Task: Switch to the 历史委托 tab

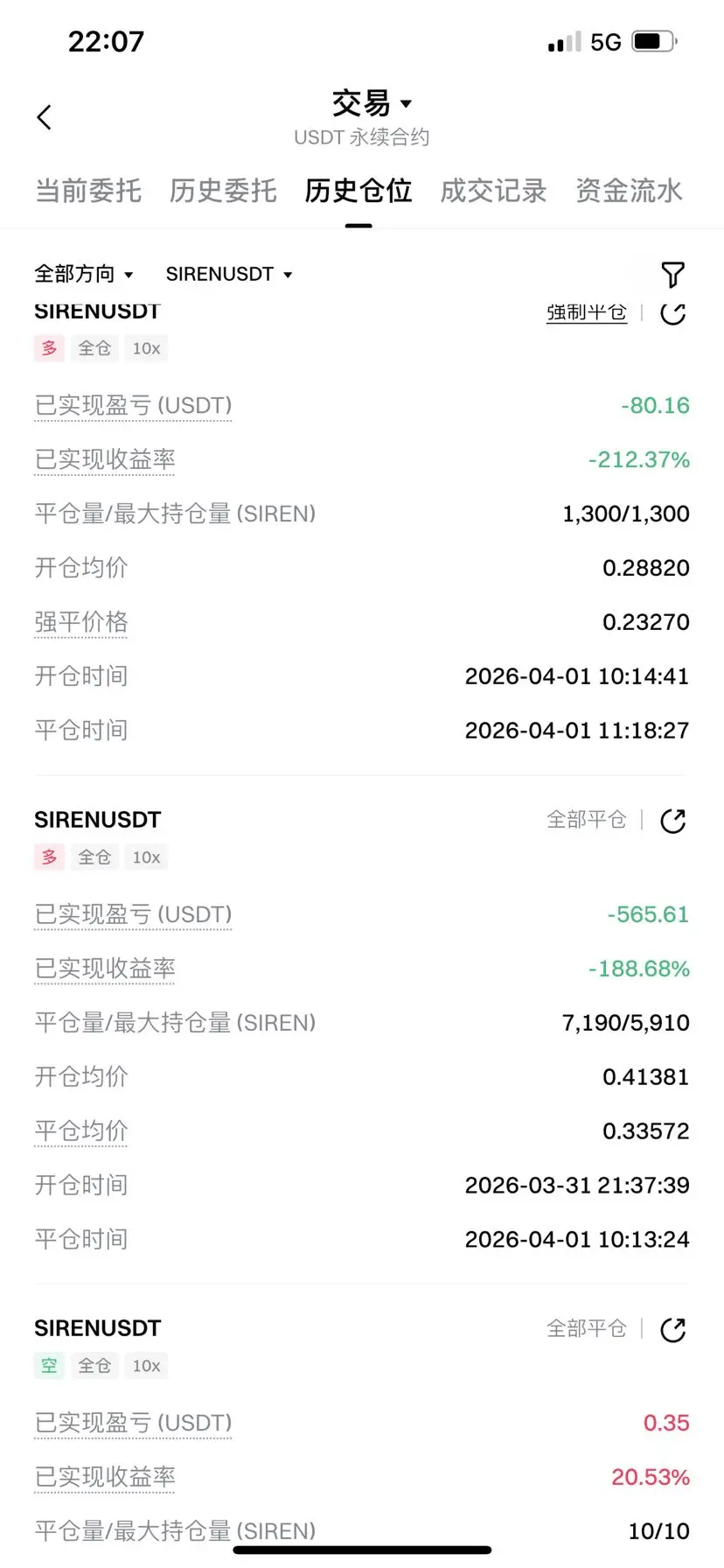Action: pyautogui.click(x=223, y=191)
